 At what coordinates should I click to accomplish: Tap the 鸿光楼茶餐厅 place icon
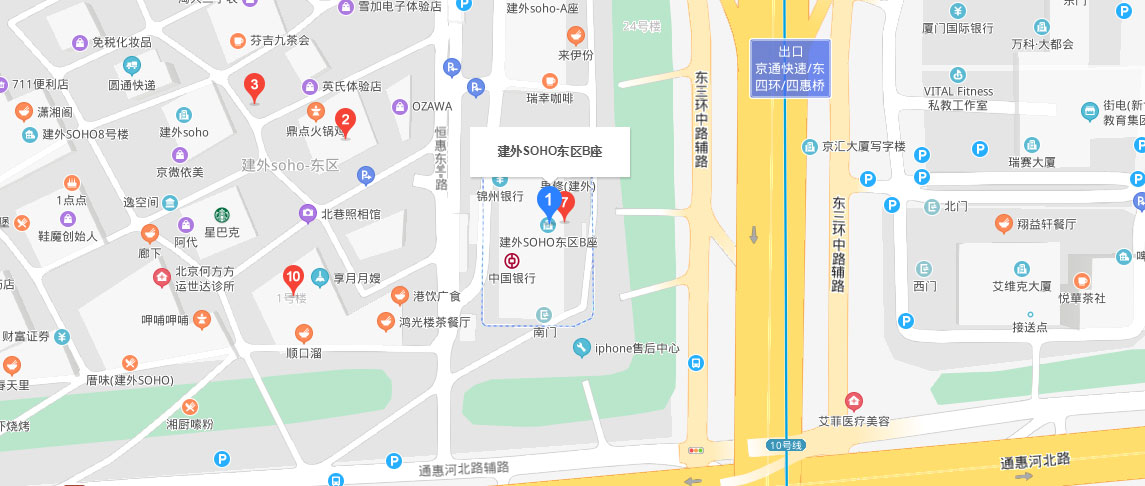[x=385, y=322]
